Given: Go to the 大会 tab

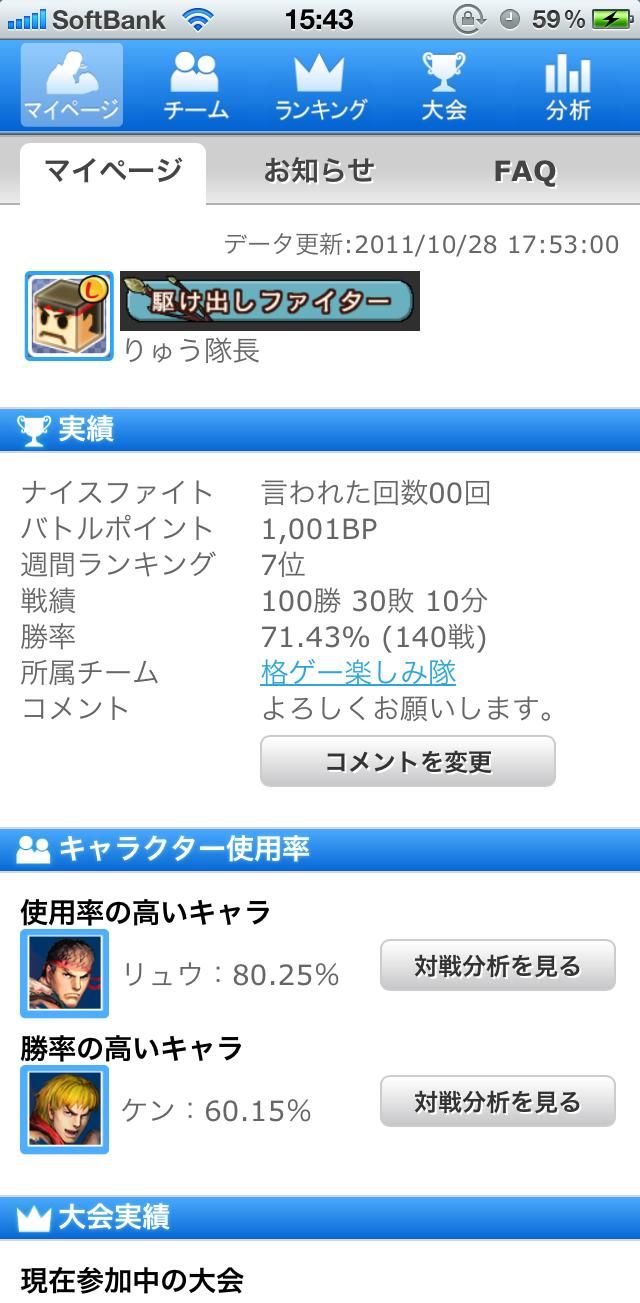Looking at the screenshot, I should [444, 86].
